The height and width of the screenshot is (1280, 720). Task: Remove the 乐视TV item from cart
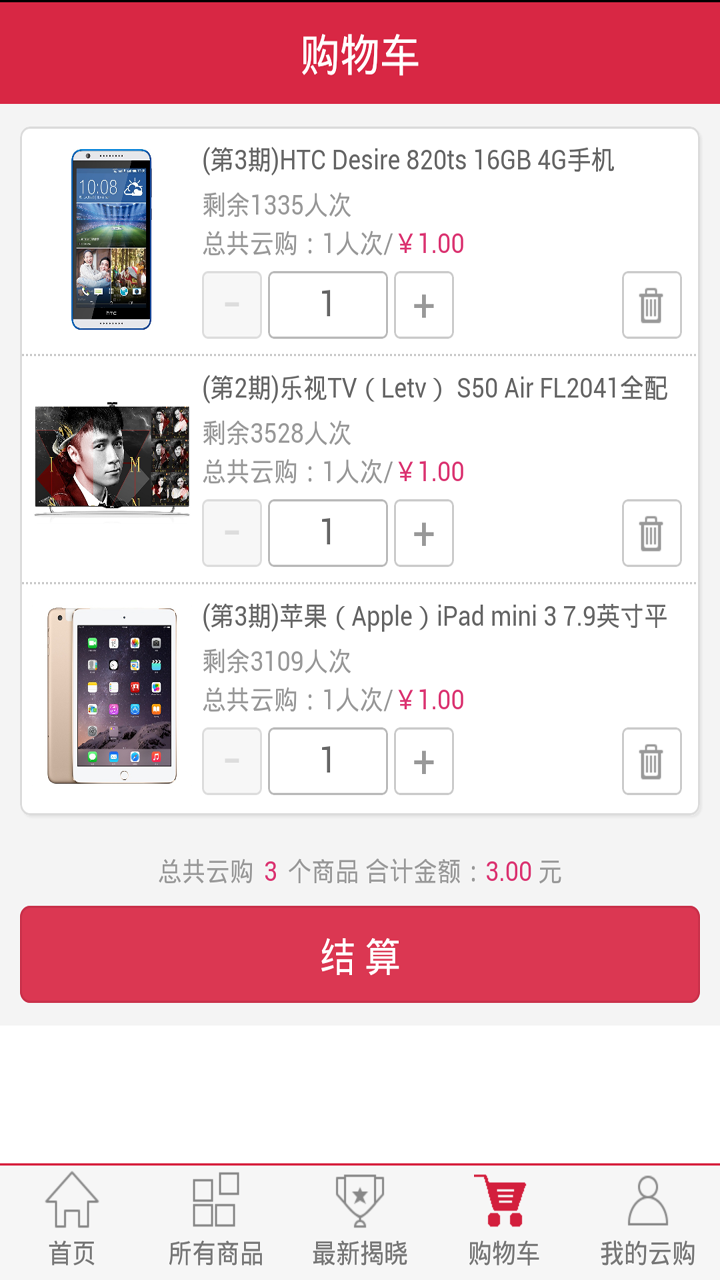651,533
